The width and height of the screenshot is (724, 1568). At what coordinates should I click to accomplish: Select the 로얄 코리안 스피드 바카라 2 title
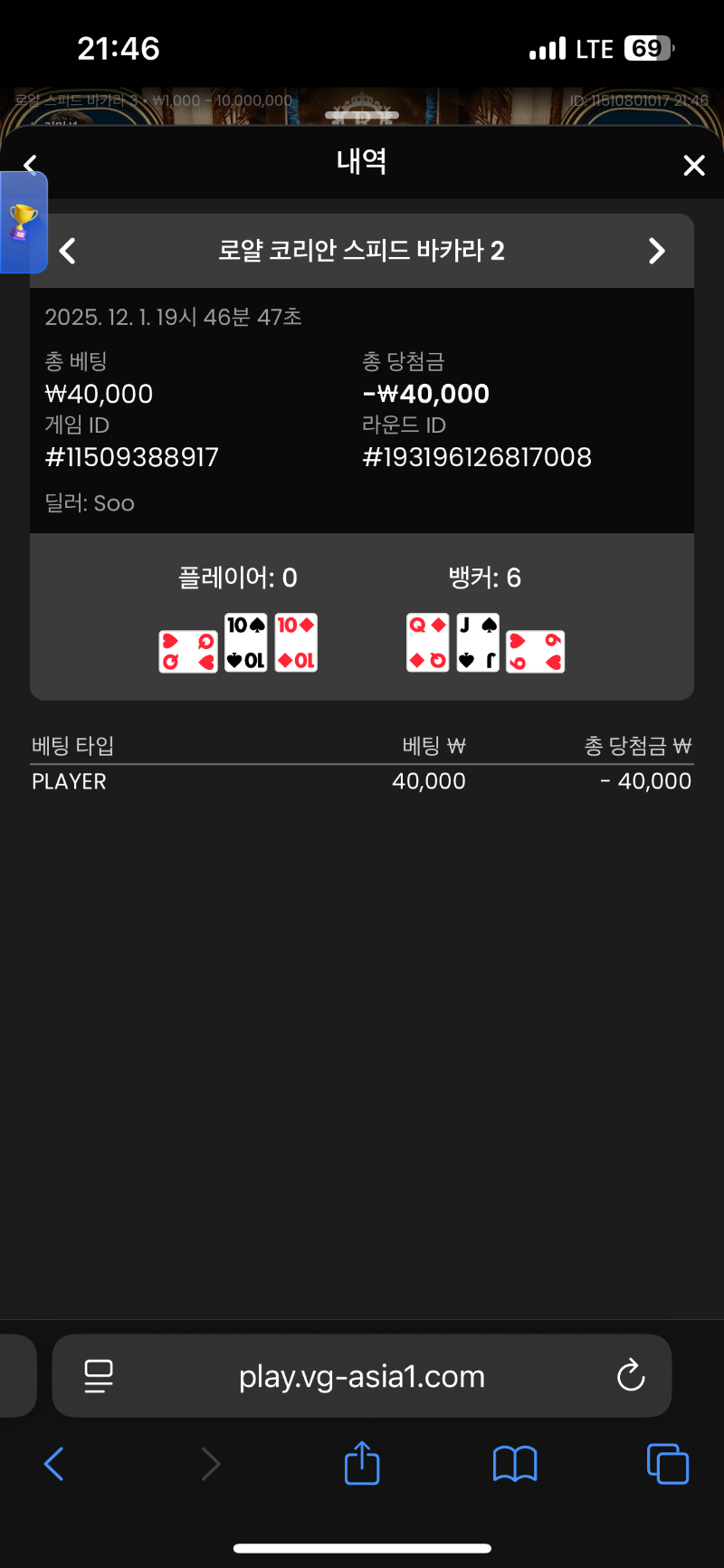click(x=362, y=251)
